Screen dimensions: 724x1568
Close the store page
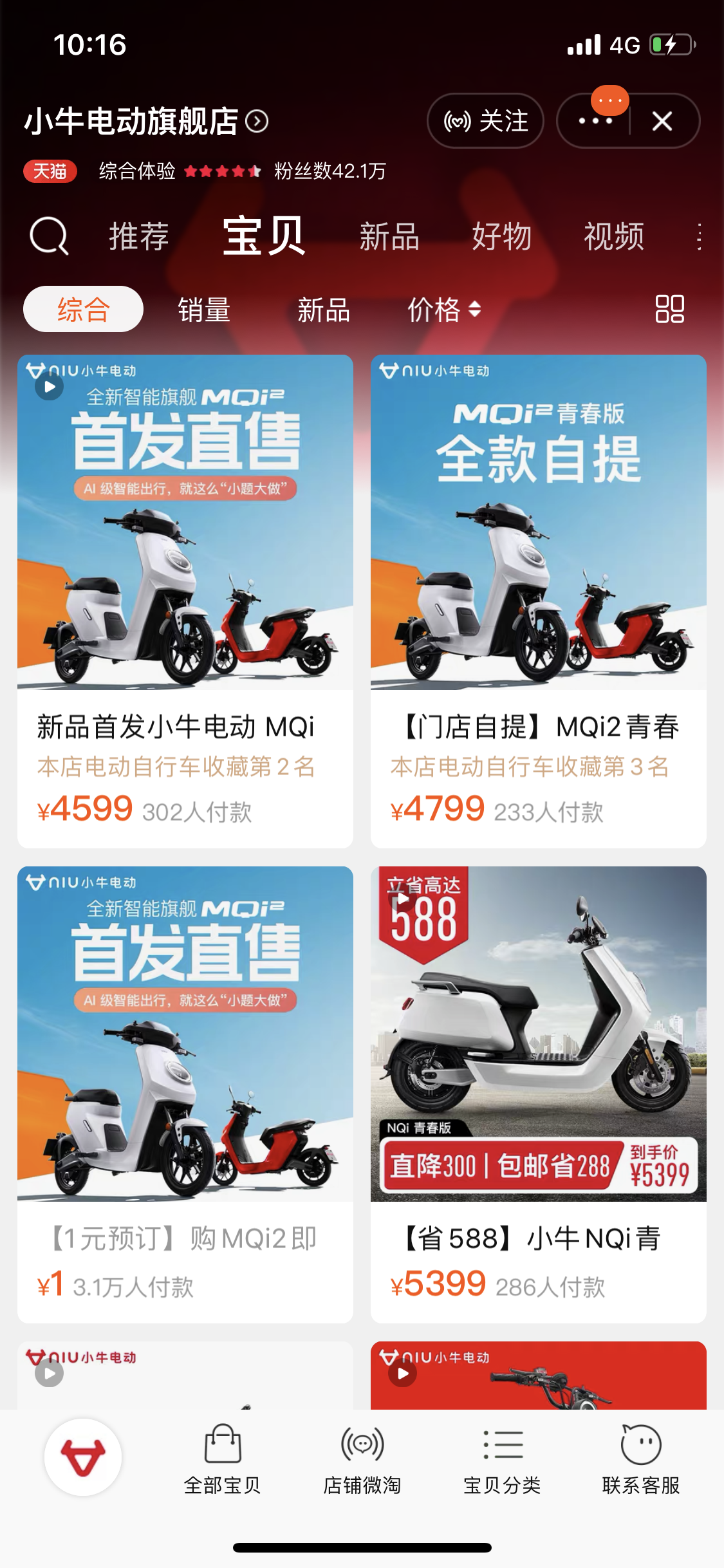(662, 121)
